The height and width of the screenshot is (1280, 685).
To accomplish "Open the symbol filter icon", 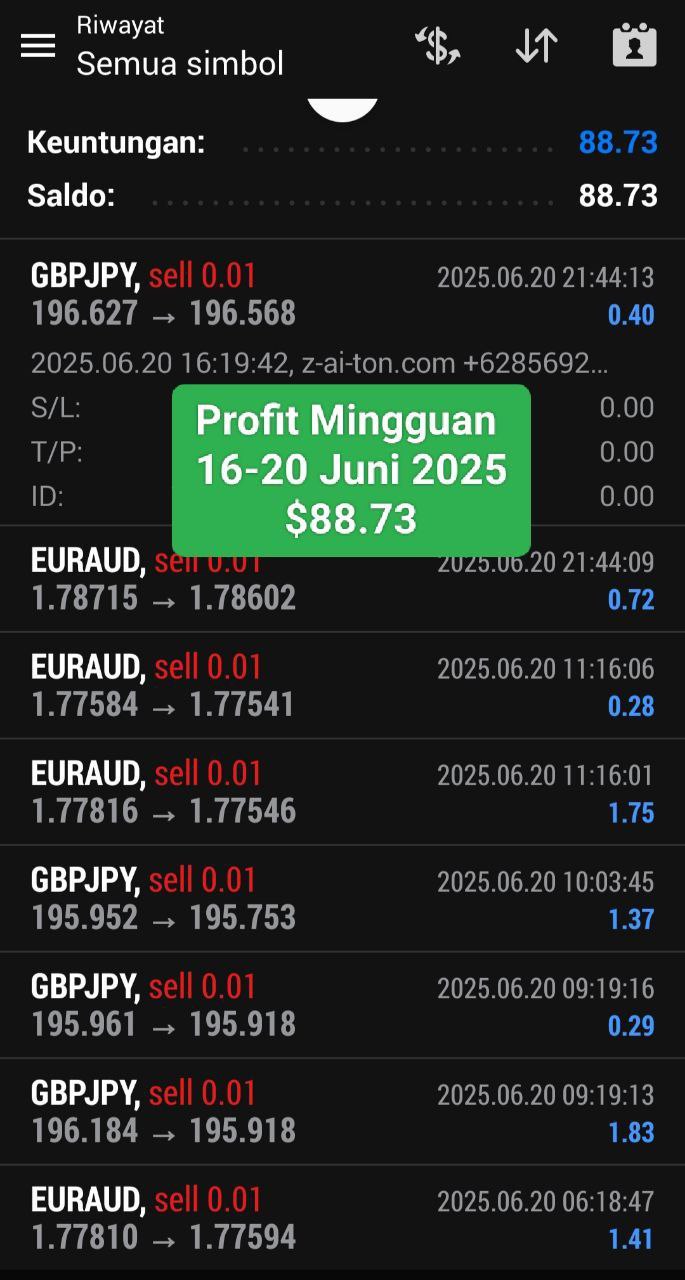I will (x=437, y=46).
